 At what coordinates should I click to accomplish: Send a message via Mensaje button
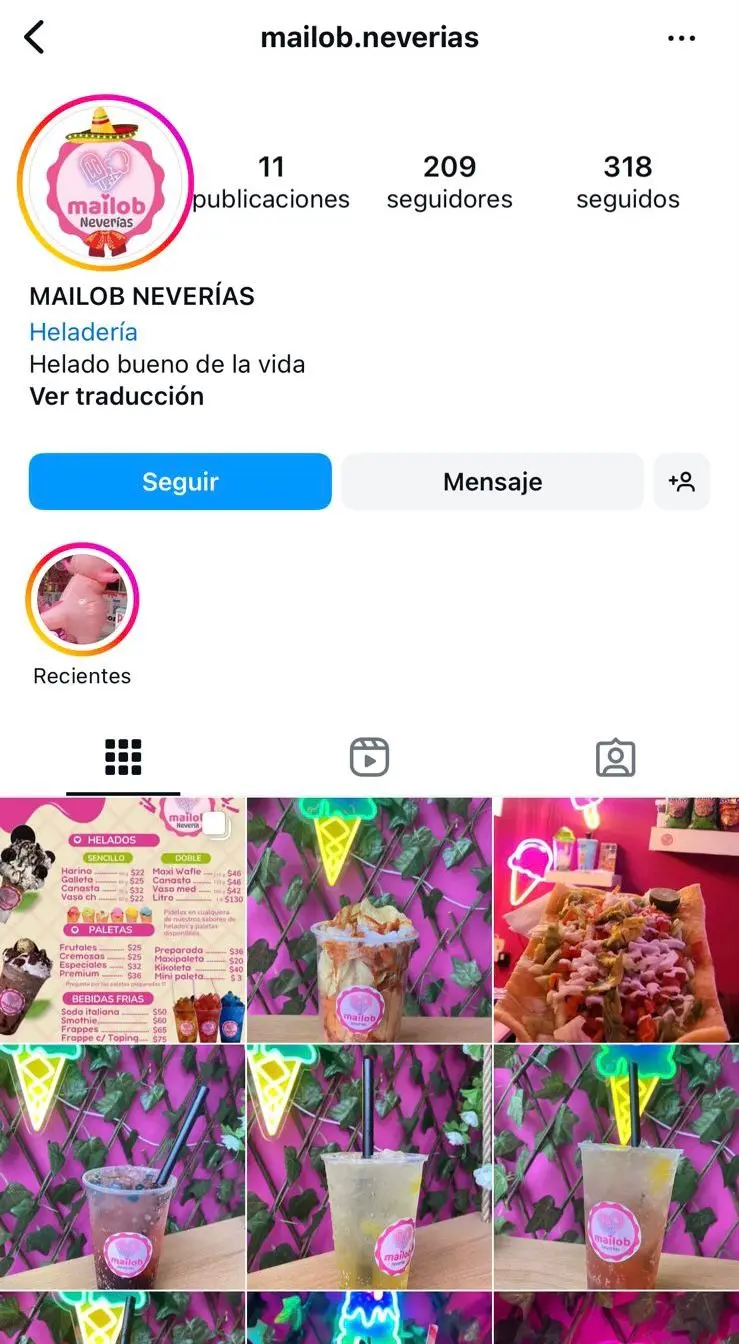click(492, 482)
